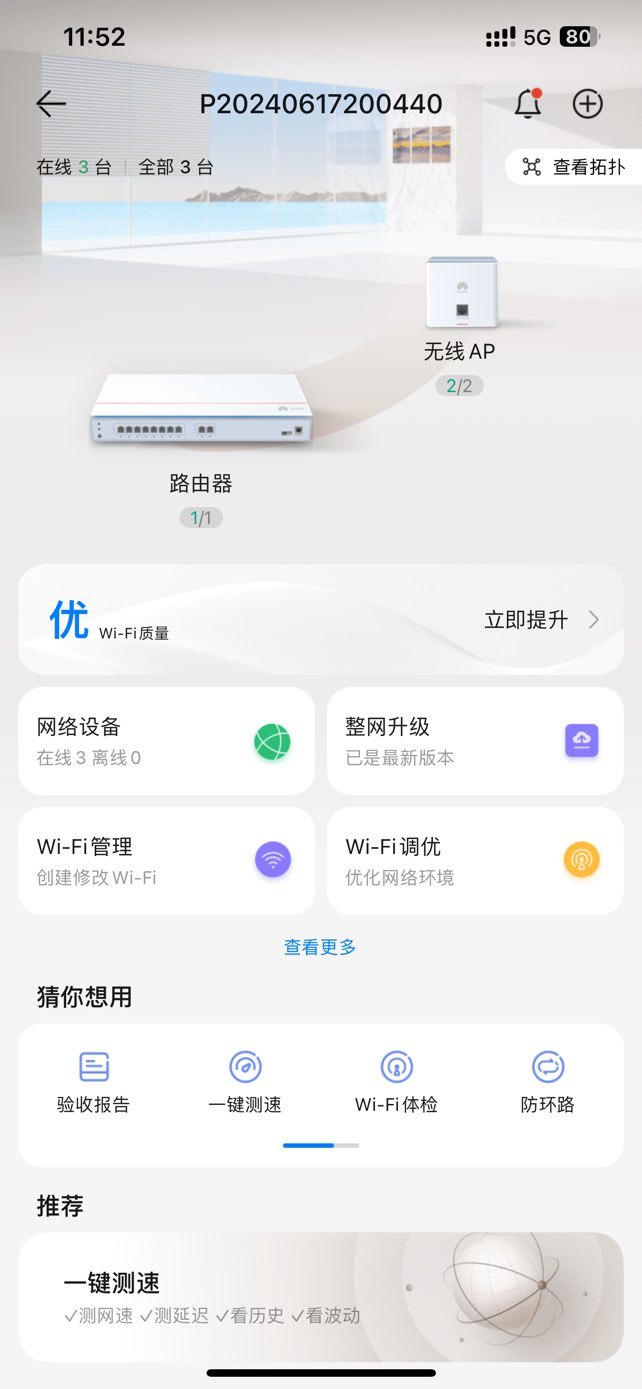The image size is (642, 1389).
Task: Open 验收报告 shortcut
Action: click(x=94, y=1082)
